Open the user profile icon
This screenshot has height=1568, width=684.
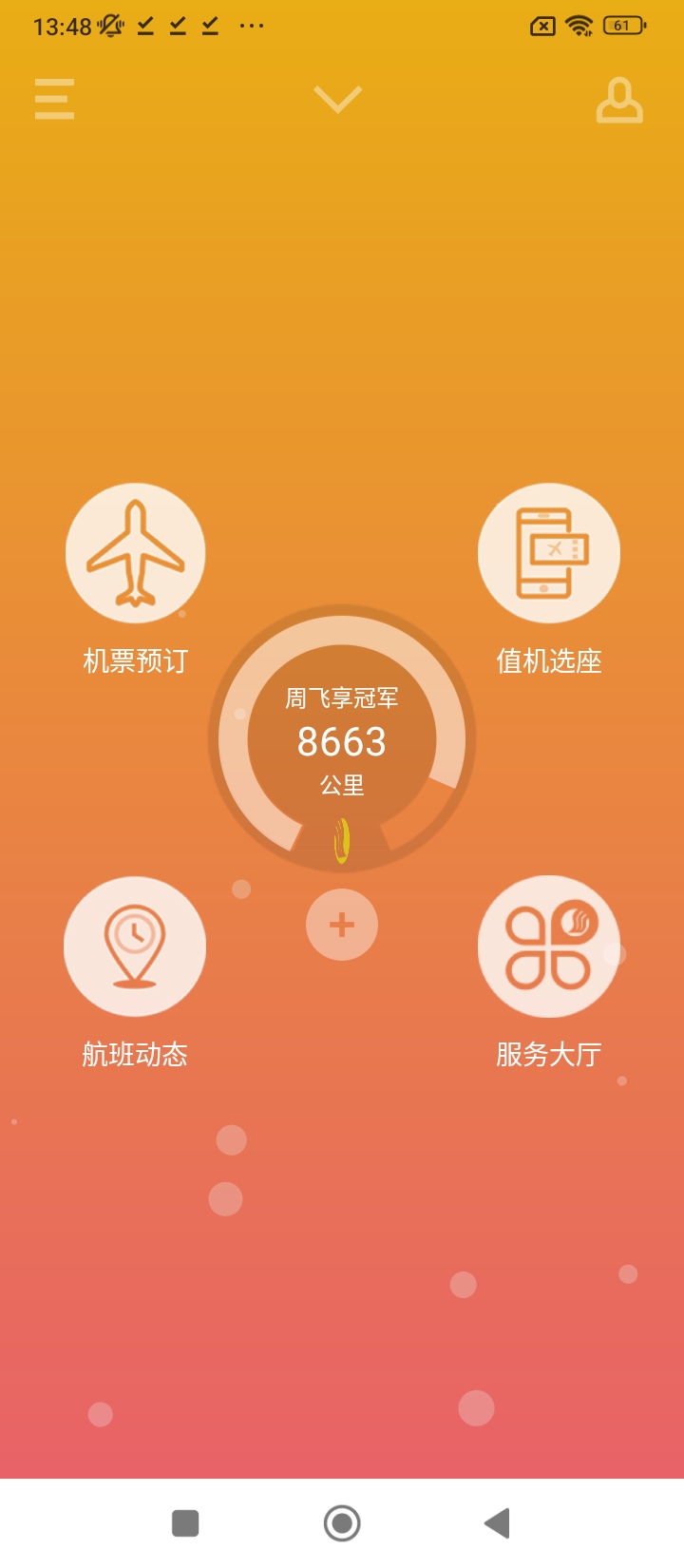[x=619, y=101]
